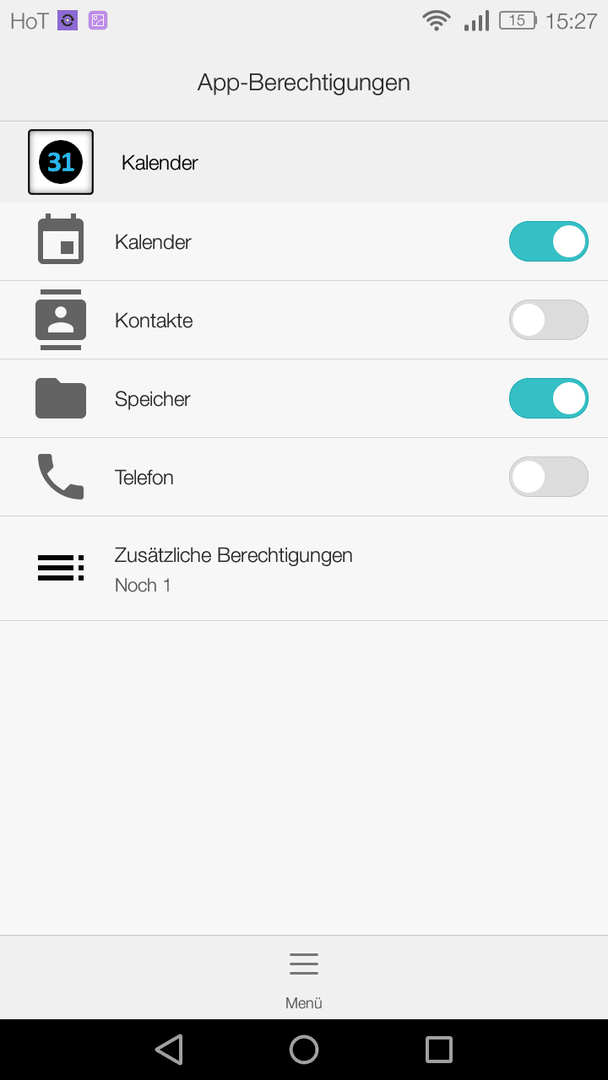Enable the Telefon permission toggle
The width and height of the screenshot is (608, 1080).
[549, 477]
